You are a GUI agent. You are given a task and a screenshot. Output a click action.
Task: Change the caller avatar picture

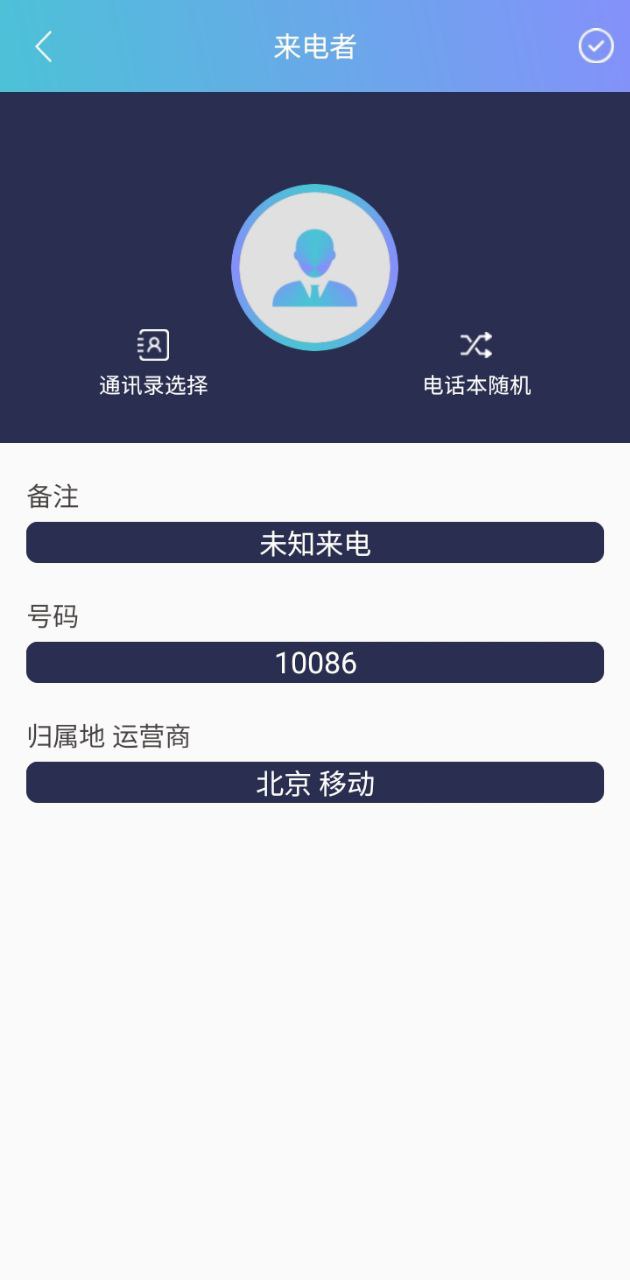tap(315, 267)
